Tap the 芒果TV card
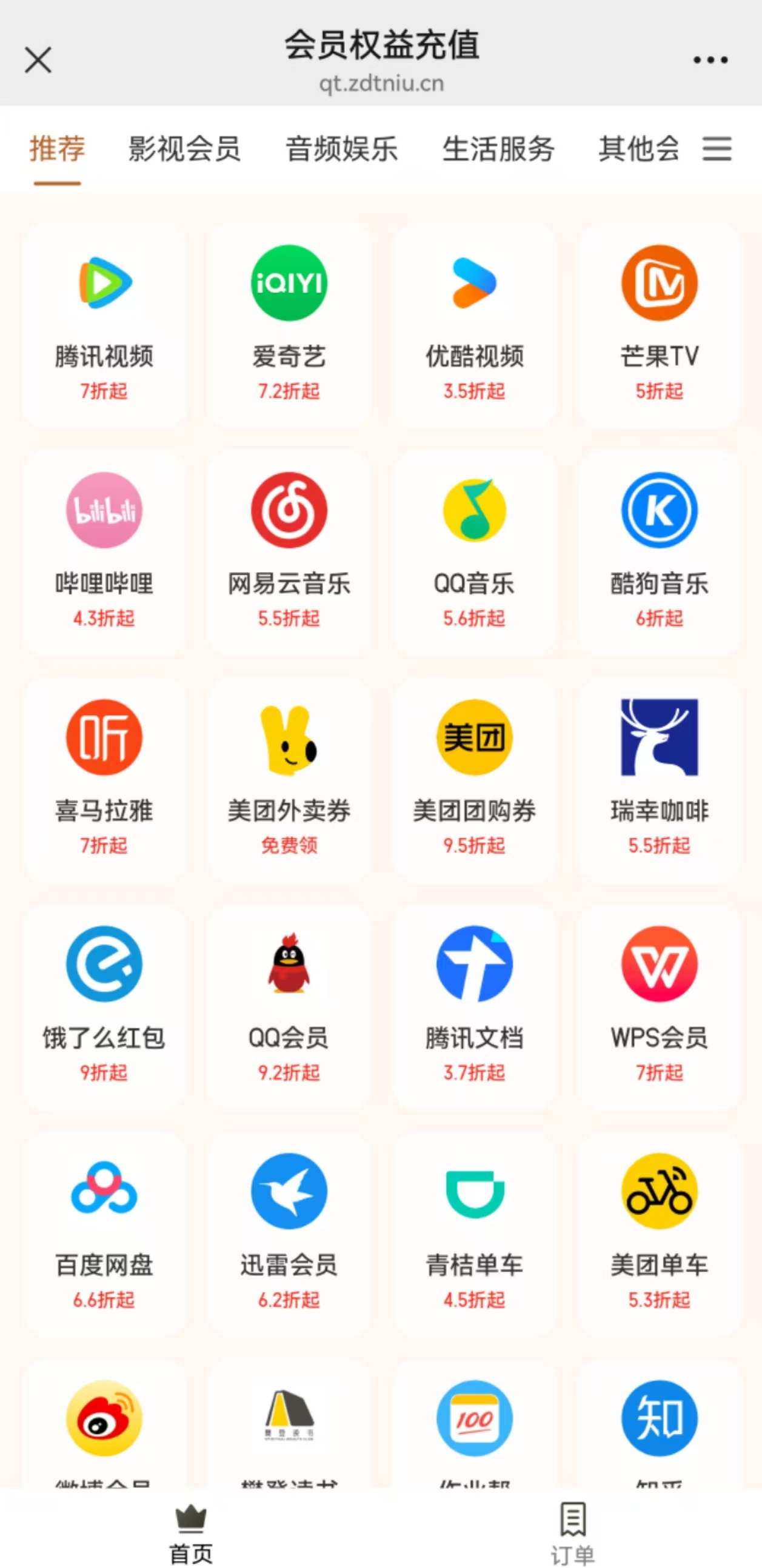The width and height of the screenshot is (762, 1568). click(x=659, y=324)
